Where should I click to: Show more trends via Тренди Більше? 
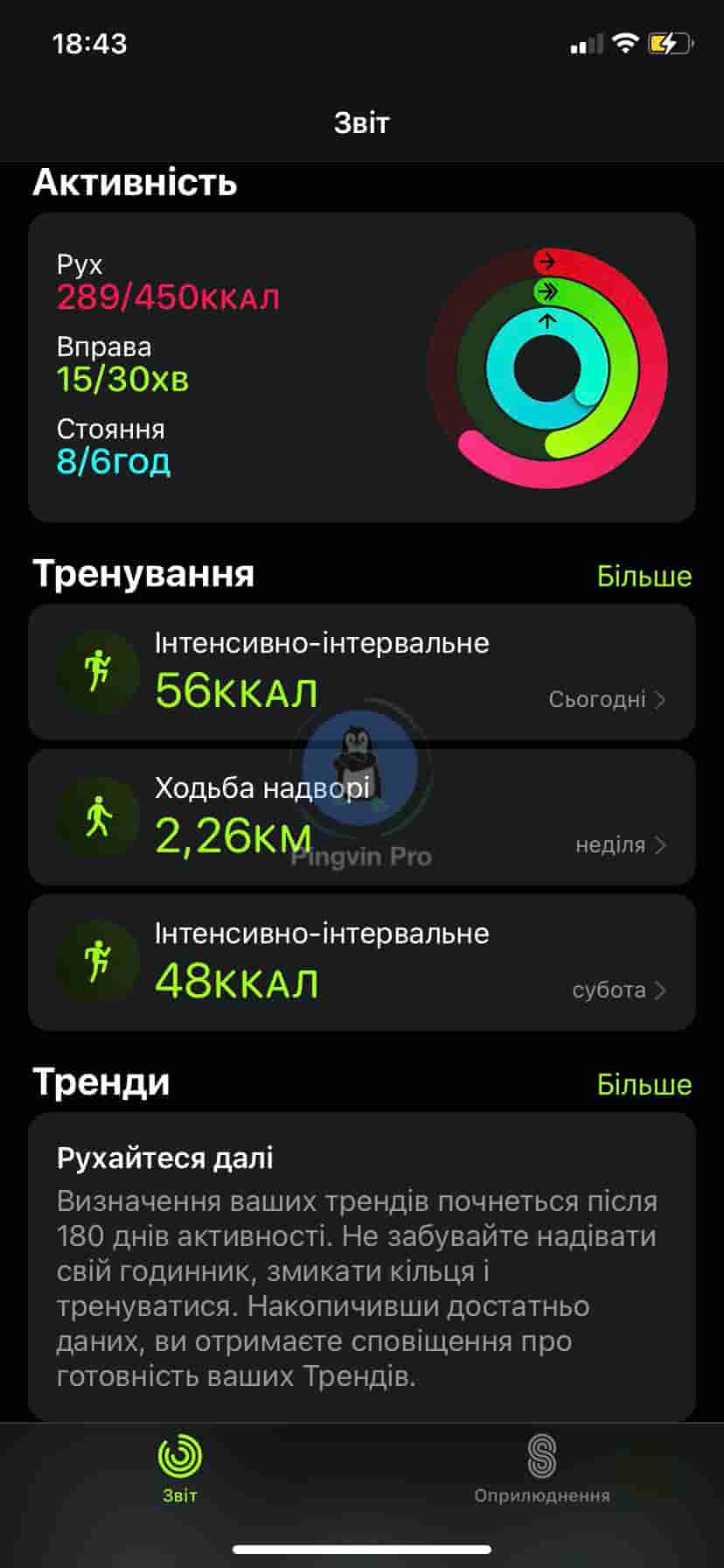pos(644,1084)
